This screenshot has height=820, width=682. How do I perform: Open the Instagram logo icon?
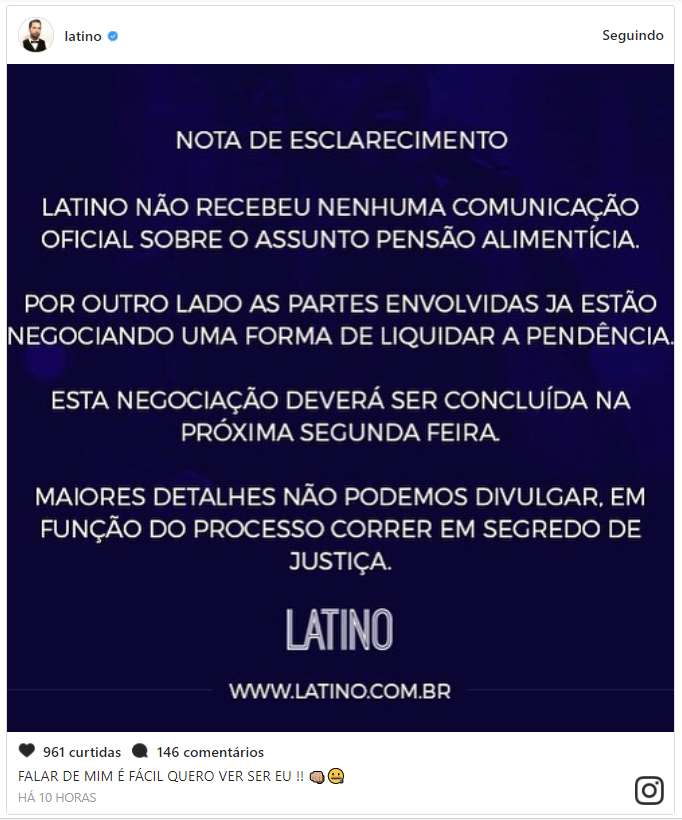(x=649, y=790)
